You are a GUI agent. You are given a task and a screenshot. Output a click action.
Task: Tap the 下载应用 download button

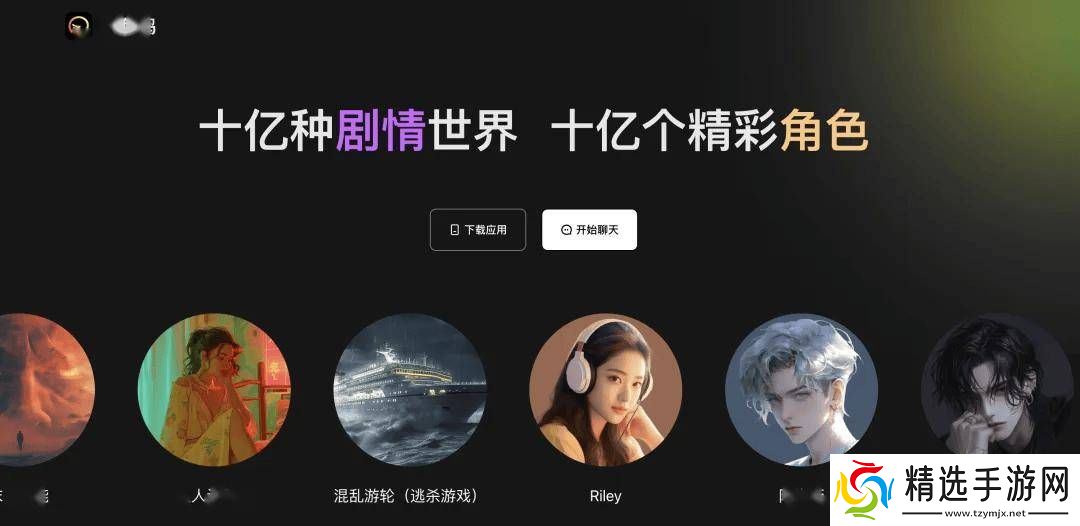tap(478, 230)
